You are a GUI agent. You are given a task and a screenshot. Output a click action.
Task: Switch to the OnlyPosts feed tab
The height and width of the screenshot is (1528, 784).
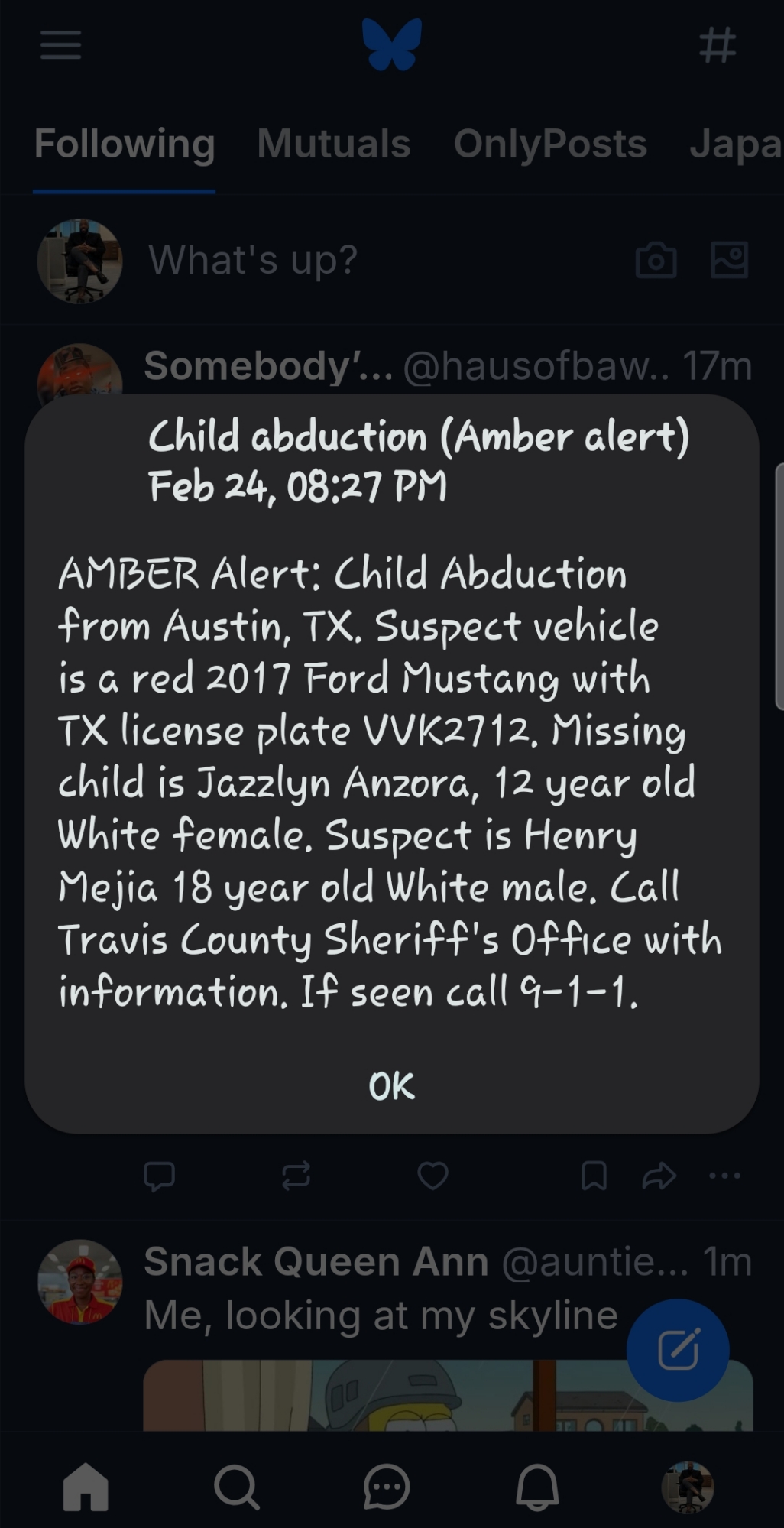pos(550,144)
